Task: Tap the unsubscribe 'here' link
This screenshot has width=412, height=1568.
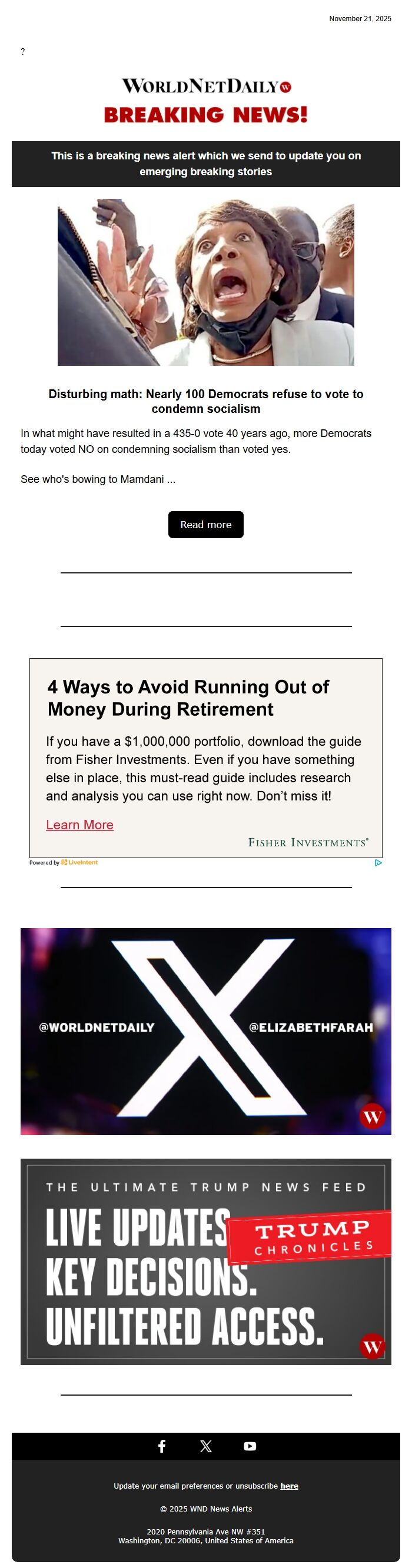Action: (x=289, y=1485)
